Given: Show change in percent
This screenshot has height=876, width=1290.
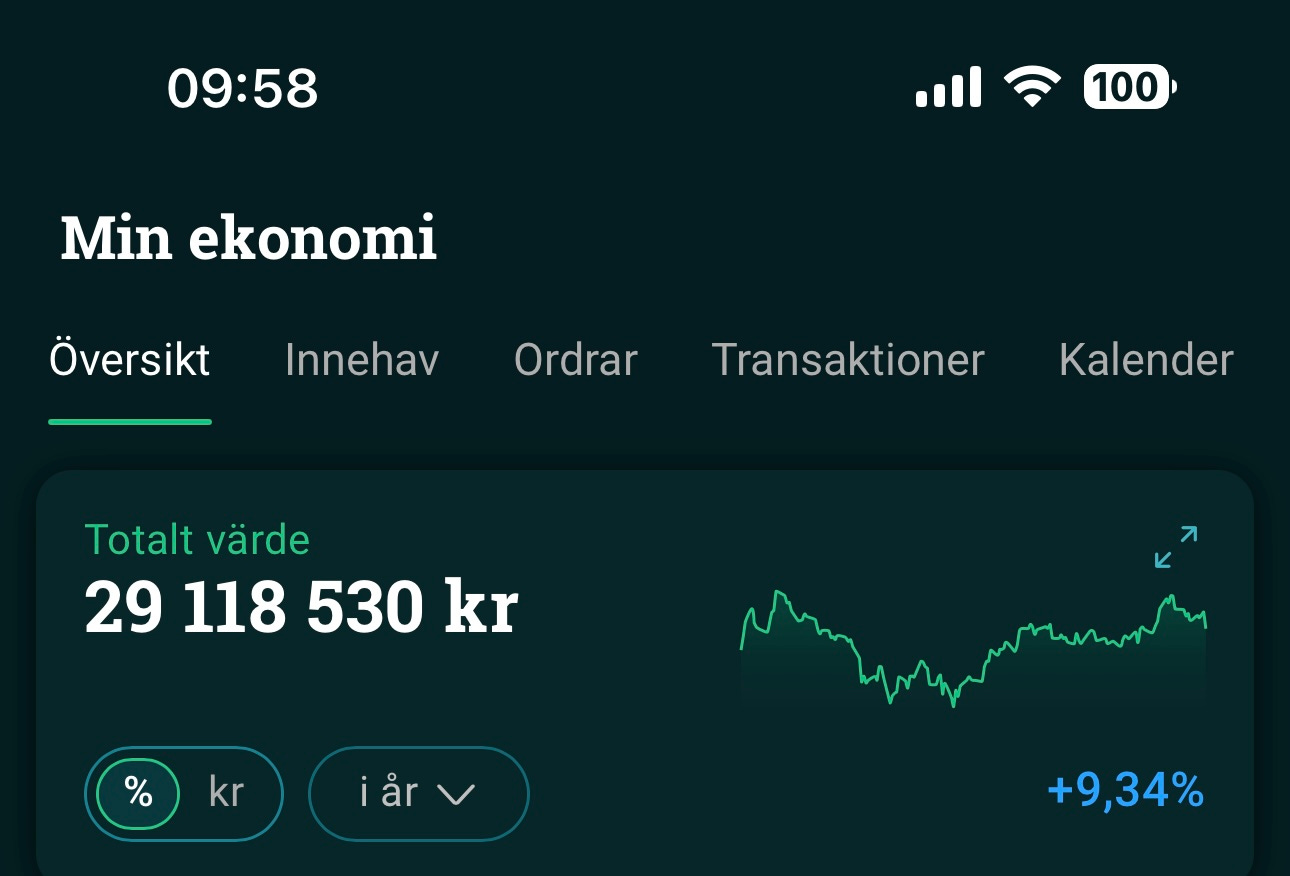Looking at the screenshot, I should (138, 793).
